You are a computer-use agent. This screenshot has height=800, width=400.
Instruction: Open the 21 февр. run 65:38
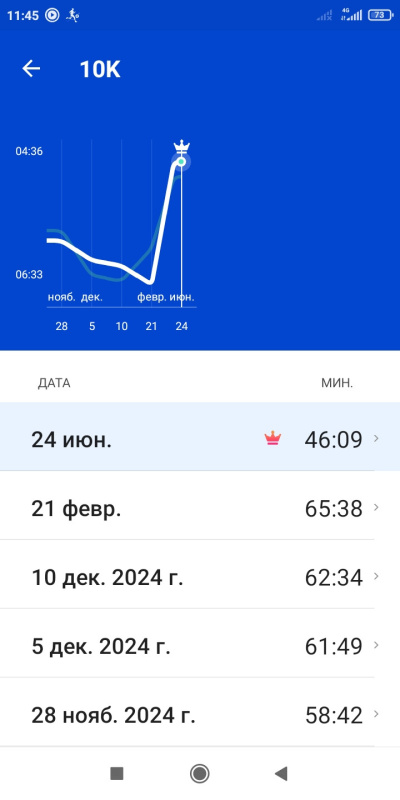(200, 505)
